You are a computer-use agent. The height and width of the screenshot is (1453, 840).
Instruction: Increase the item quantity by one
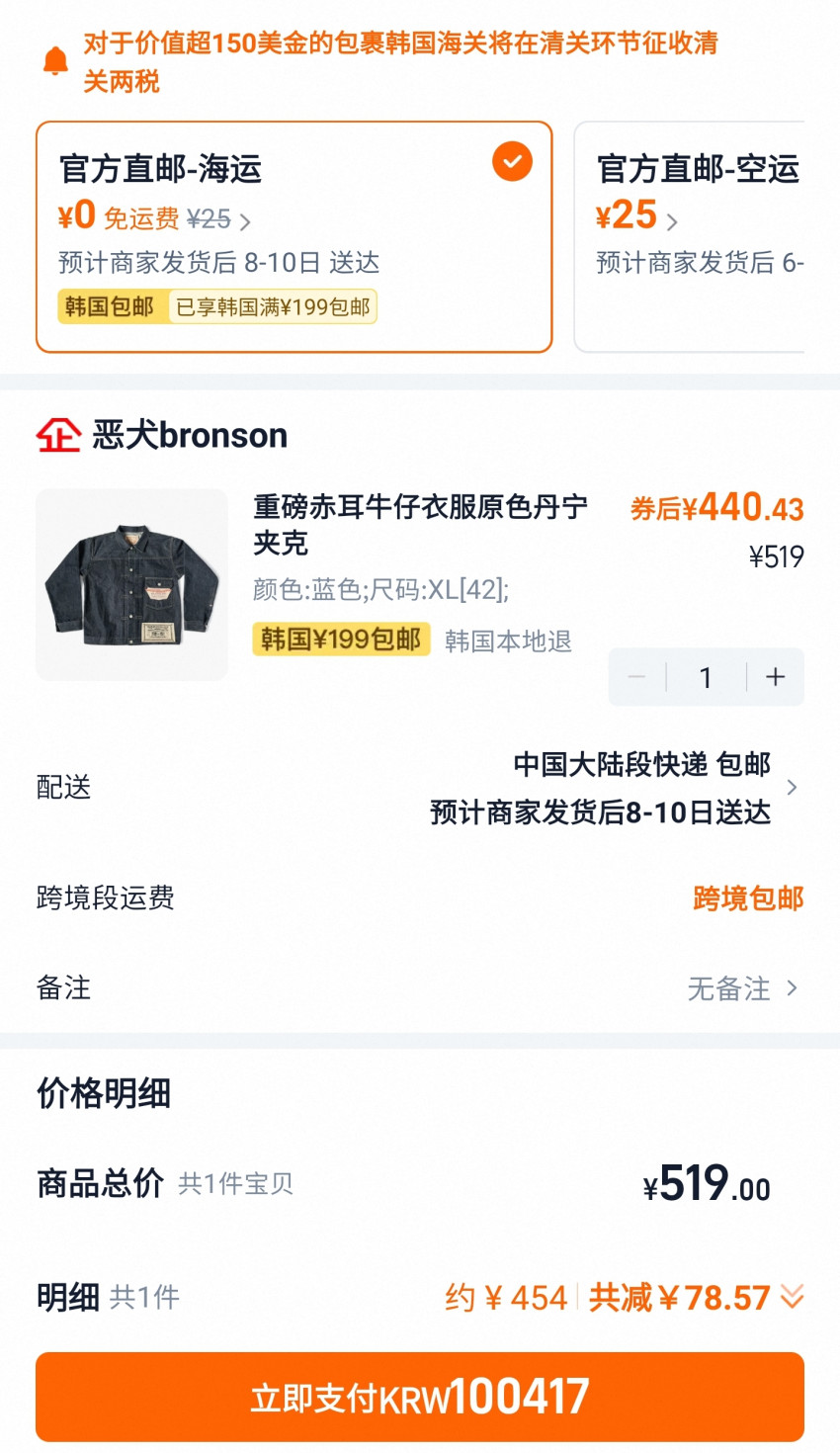tap(776, 677)
